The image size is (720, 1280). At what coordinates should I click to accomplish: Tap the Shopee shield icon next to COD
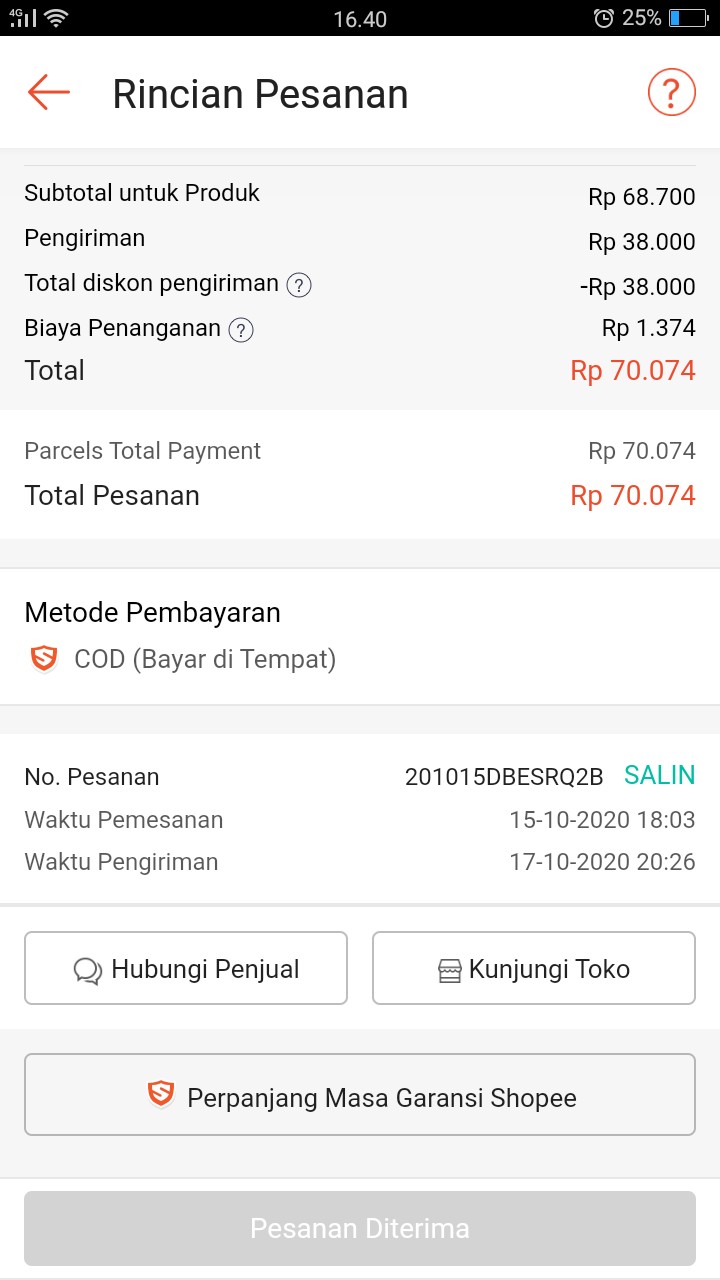point(42,658)
